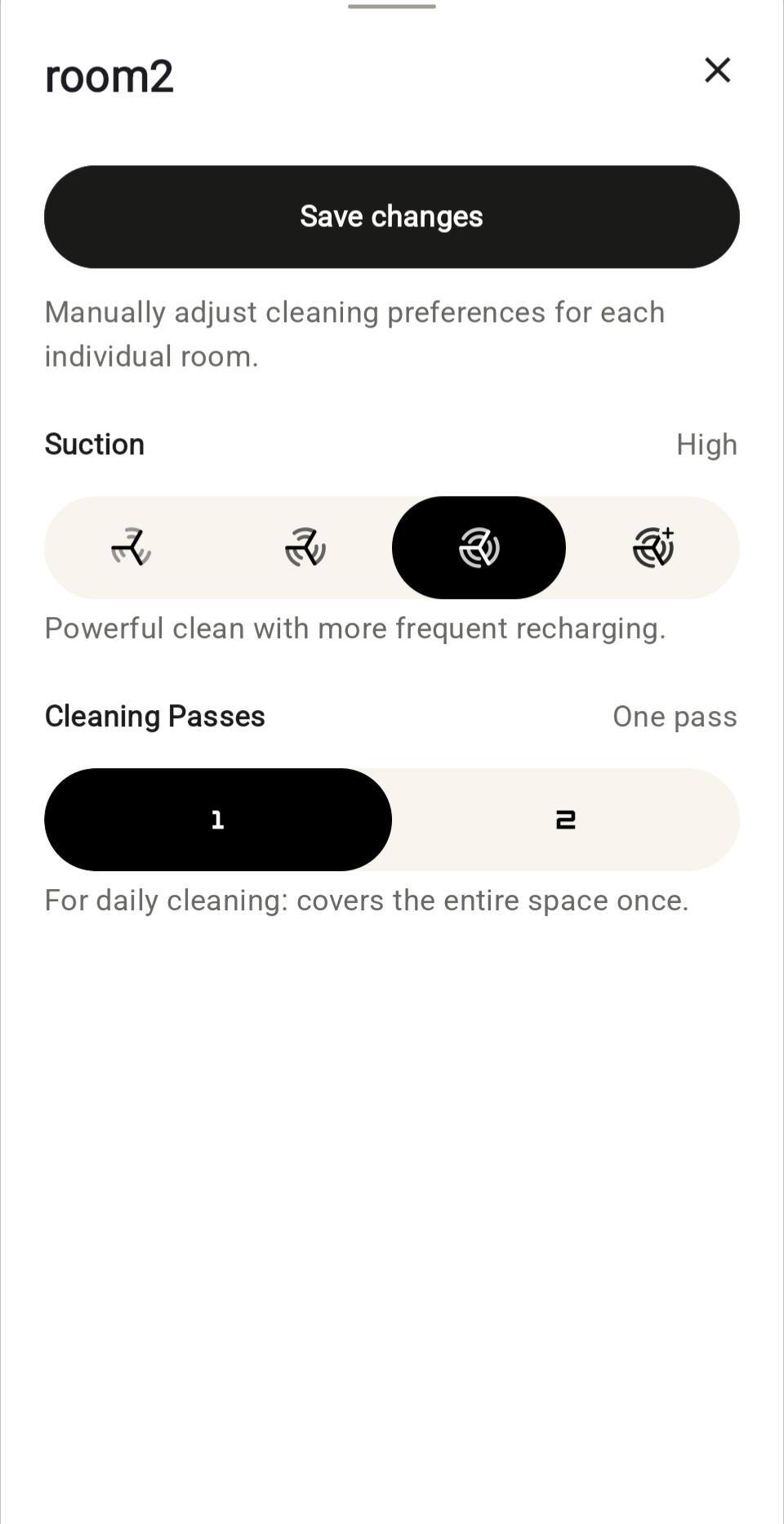This screenshot has width=784, height=1524.
Task: Select the max plus suction level
Action: point(653,547)
